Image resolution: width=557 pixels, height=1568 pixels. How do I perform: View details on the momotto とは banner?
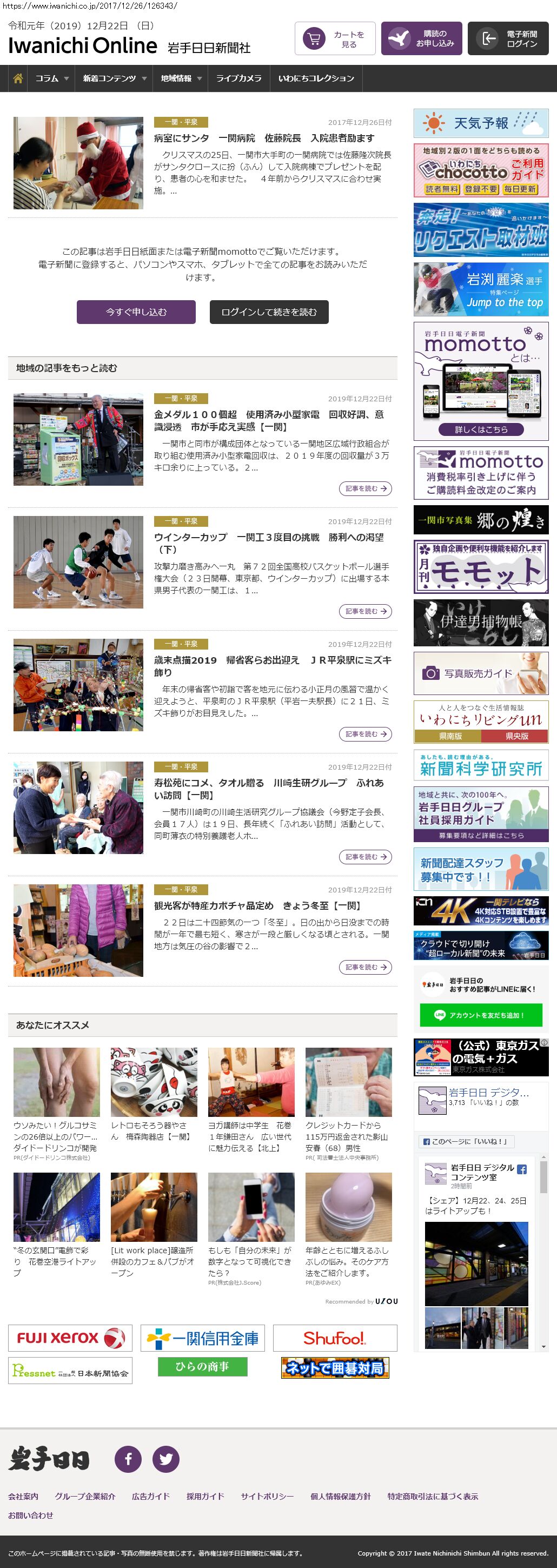(x=481, y=429)
